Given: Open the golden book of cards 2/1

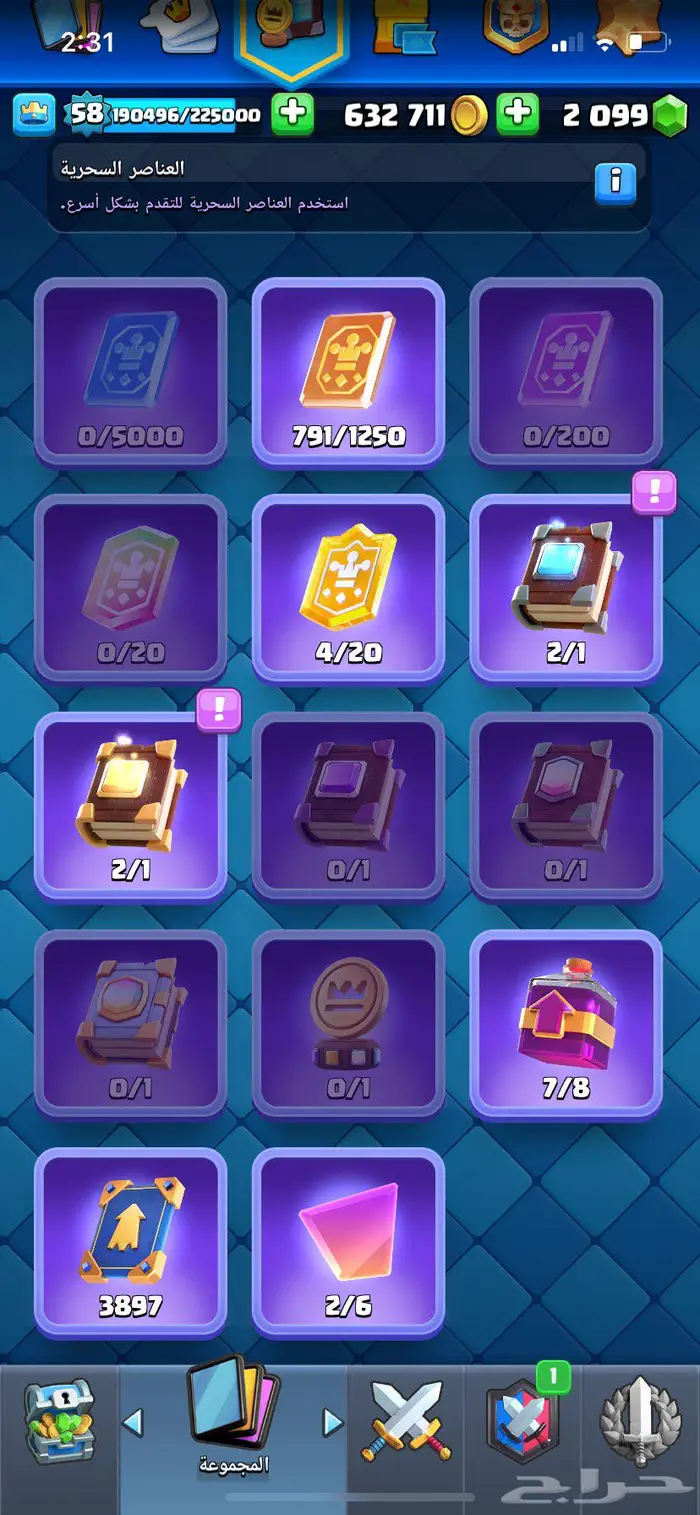Looking at the screenshot, I should (x=131, y=804).
